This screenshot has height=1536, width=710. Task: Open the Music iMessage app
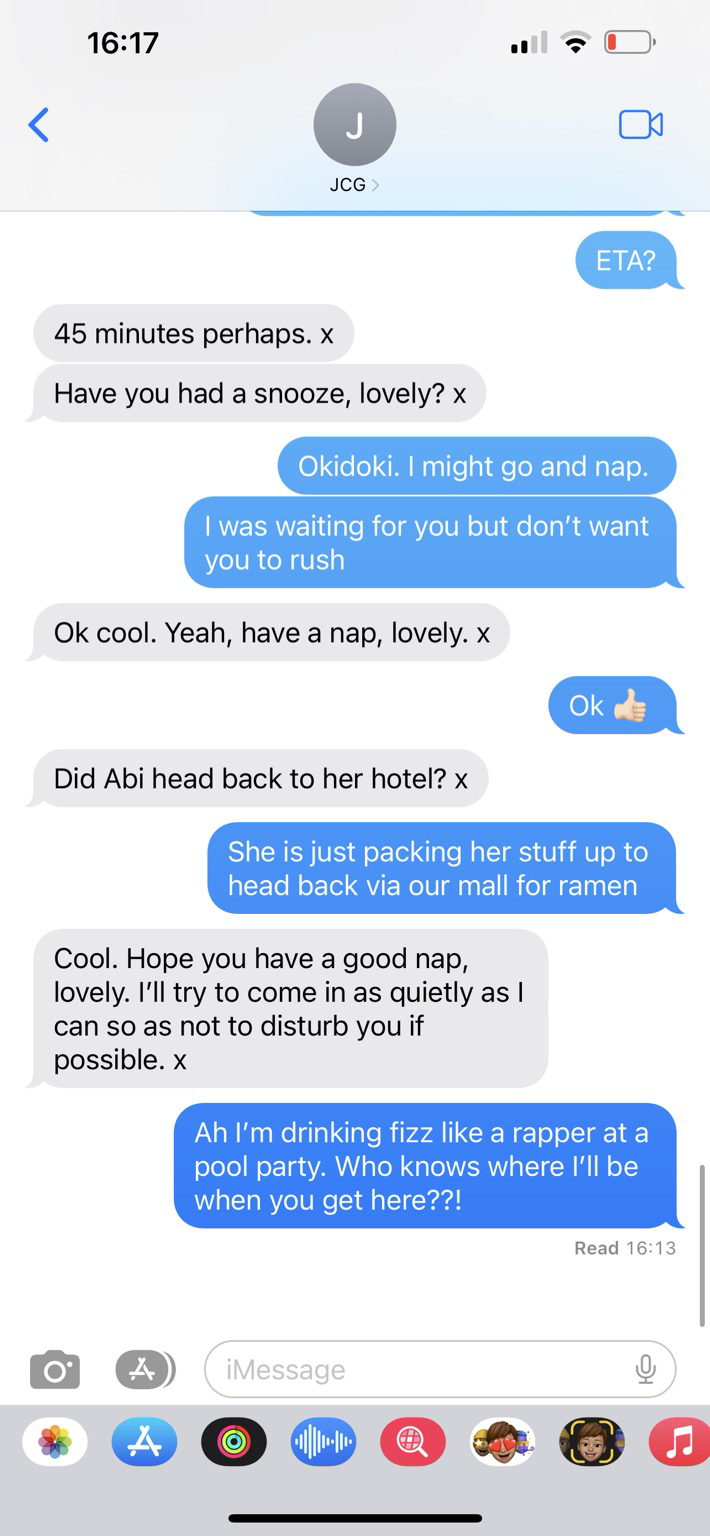pyautogui.click(x=680, y=1441)
